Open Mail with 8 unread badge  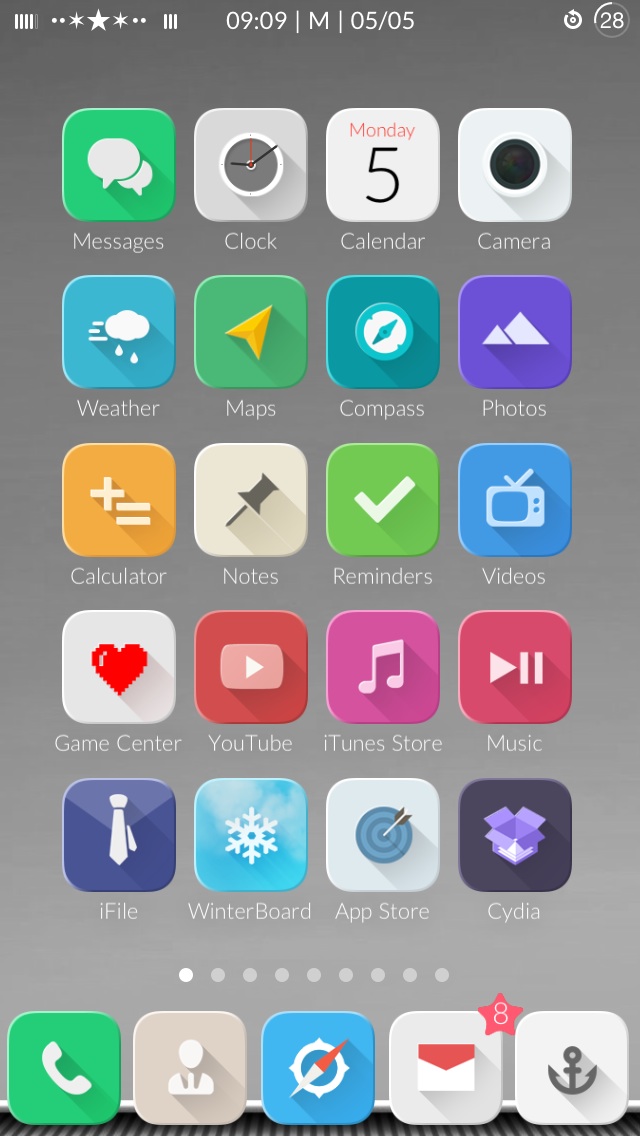446,1068
